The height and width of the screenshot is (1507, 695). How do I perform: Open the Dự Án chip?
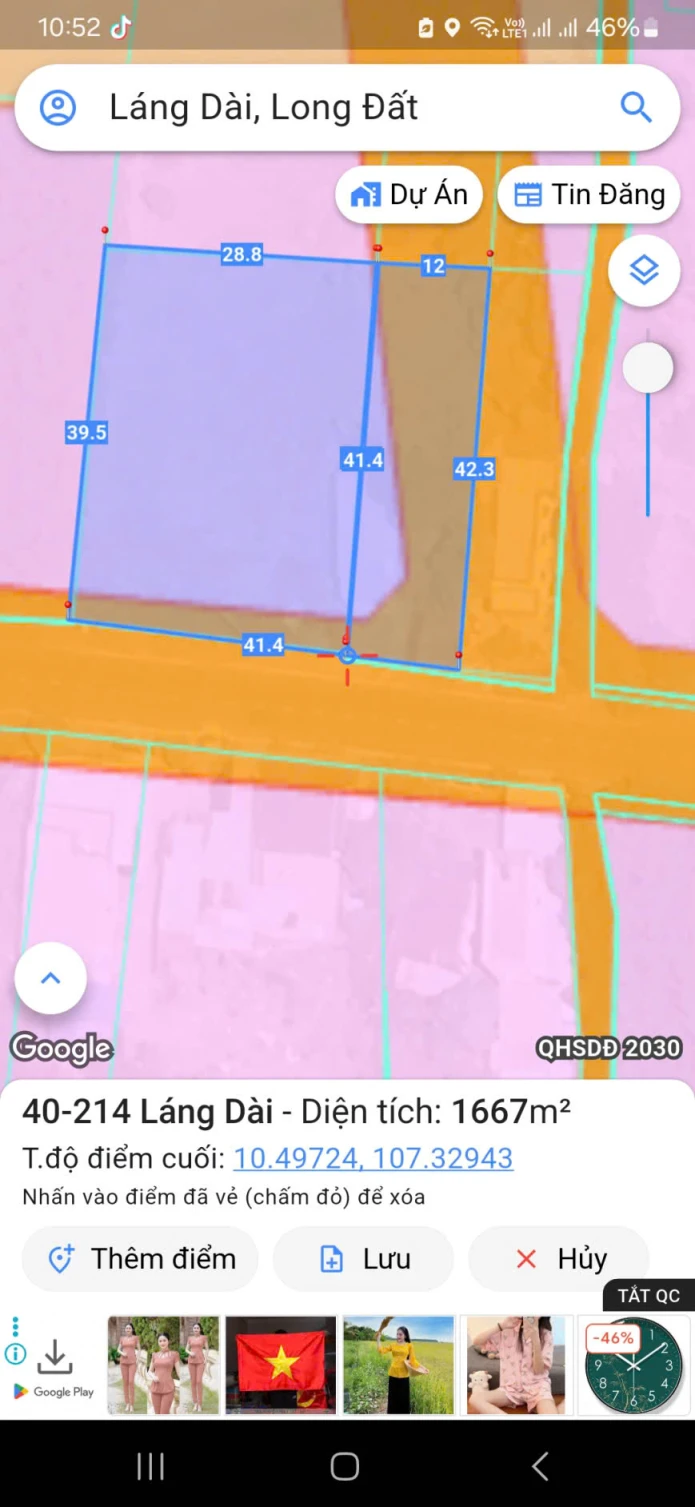click(409, 194)
